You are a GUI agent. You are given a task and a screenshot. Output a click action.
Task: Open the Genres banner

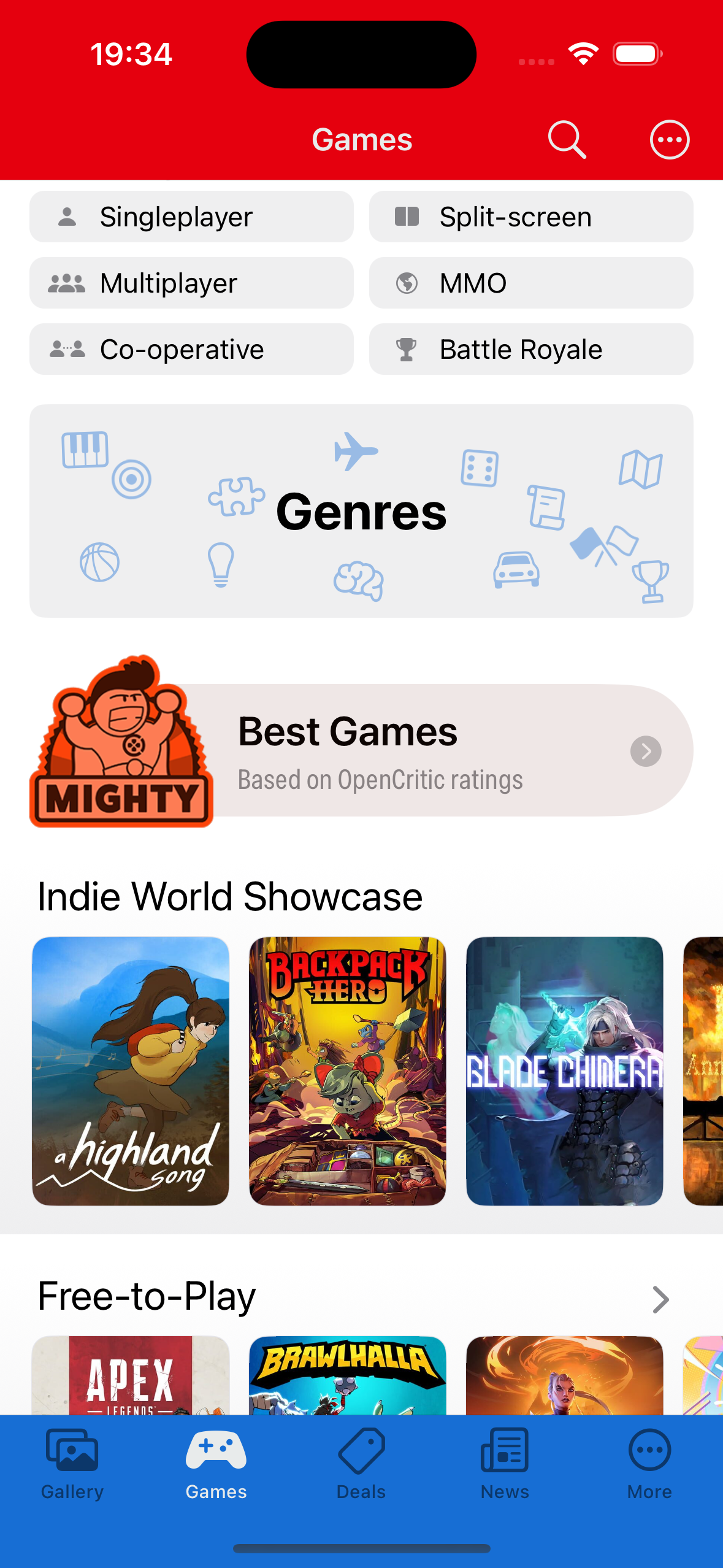point(361,511)
